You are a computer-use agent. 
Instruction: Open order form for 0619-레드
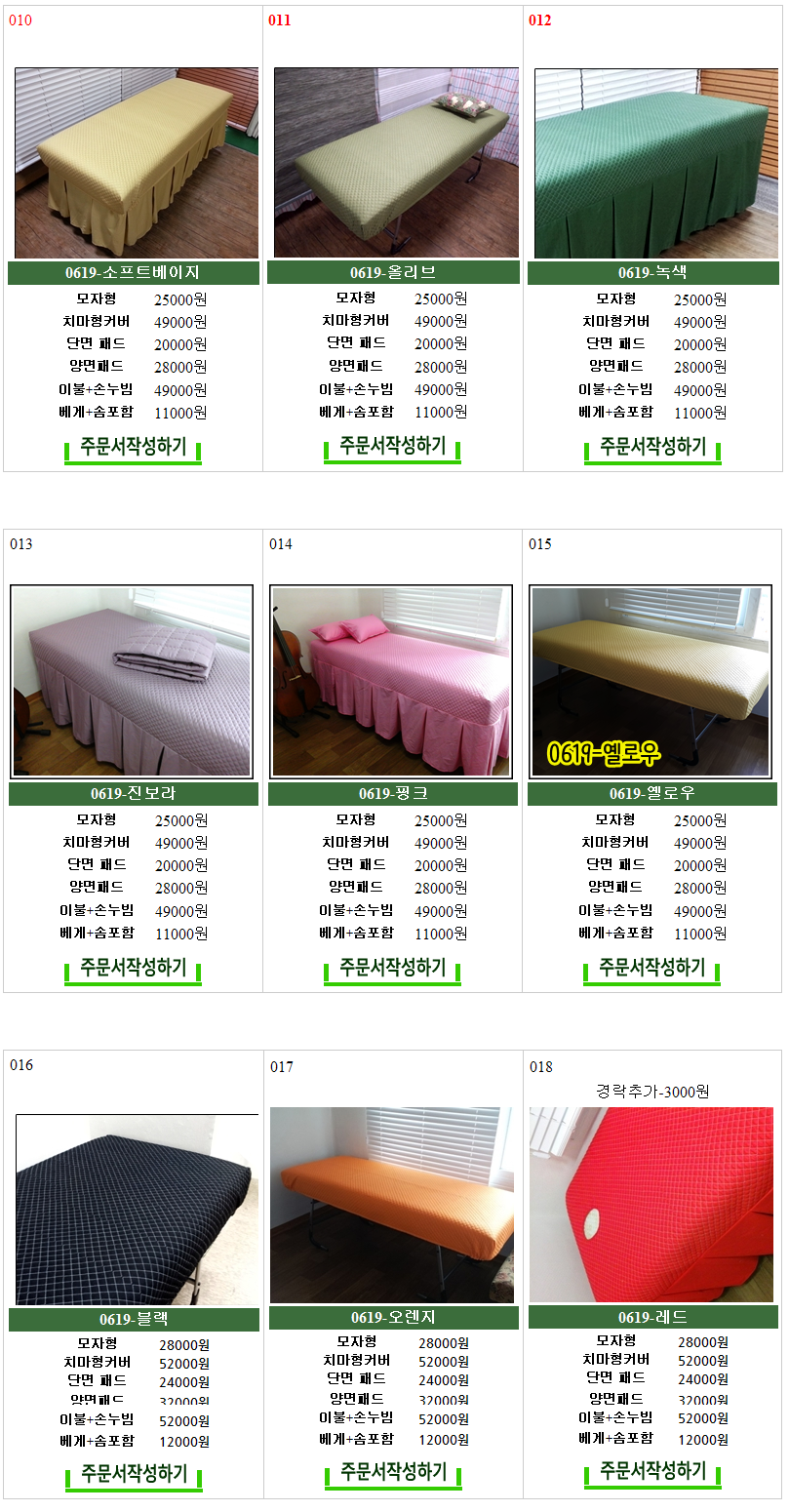tap(652, 1472)
